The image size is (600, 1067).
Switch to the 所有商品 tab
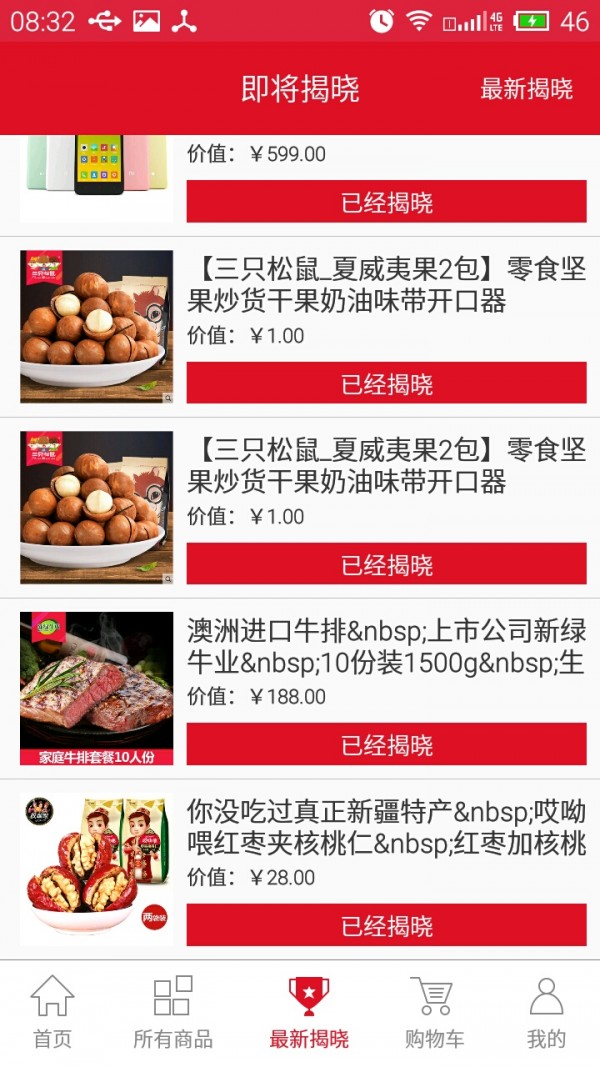(173, 1012)
